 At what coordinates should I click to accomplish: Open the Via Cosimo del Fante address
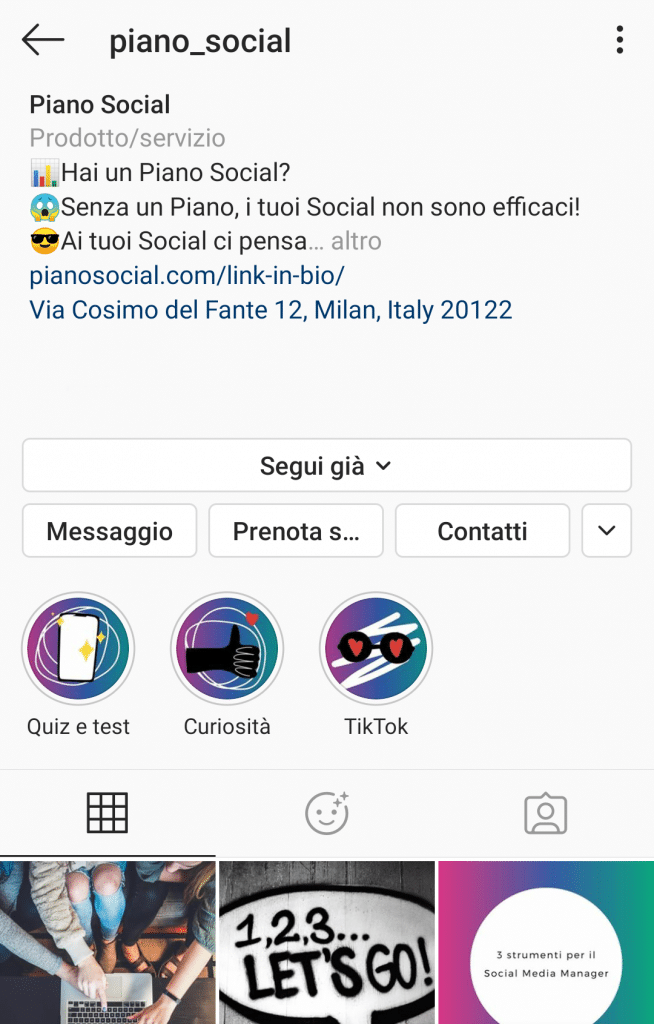tap(270, 310)
